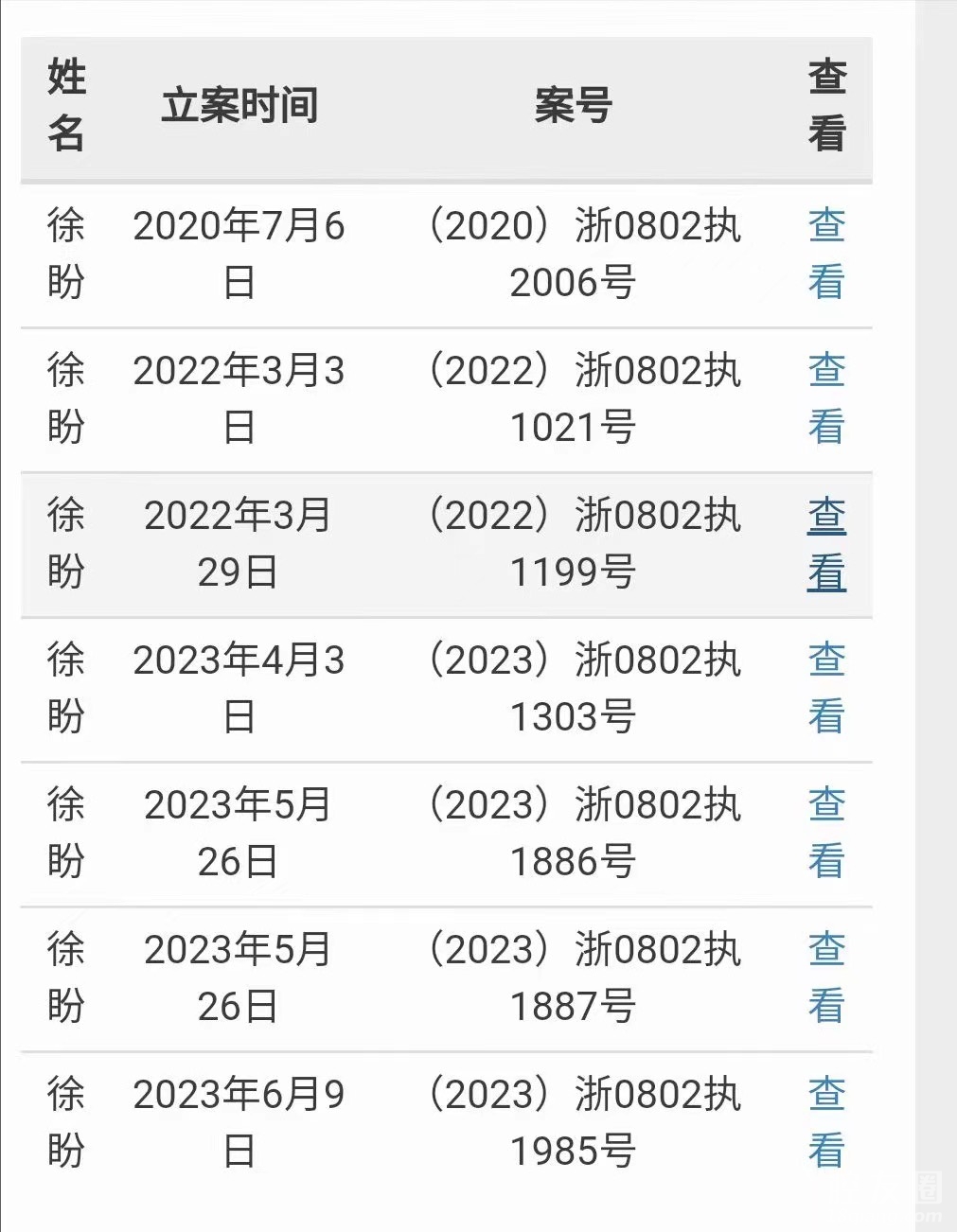View details of case 执1199号

point(825,543)
